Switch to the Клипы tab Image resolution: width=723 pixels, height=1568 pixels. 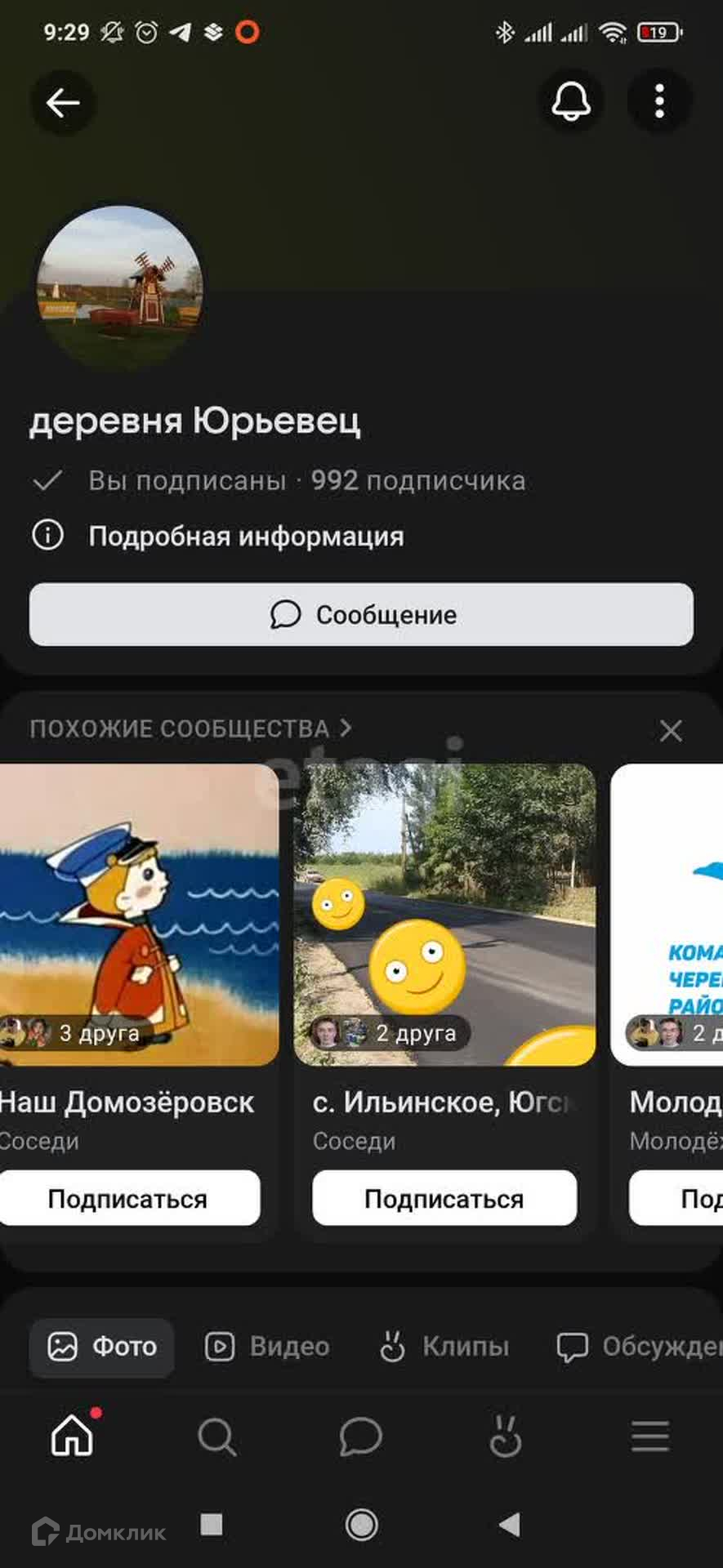pos(445,1346)
